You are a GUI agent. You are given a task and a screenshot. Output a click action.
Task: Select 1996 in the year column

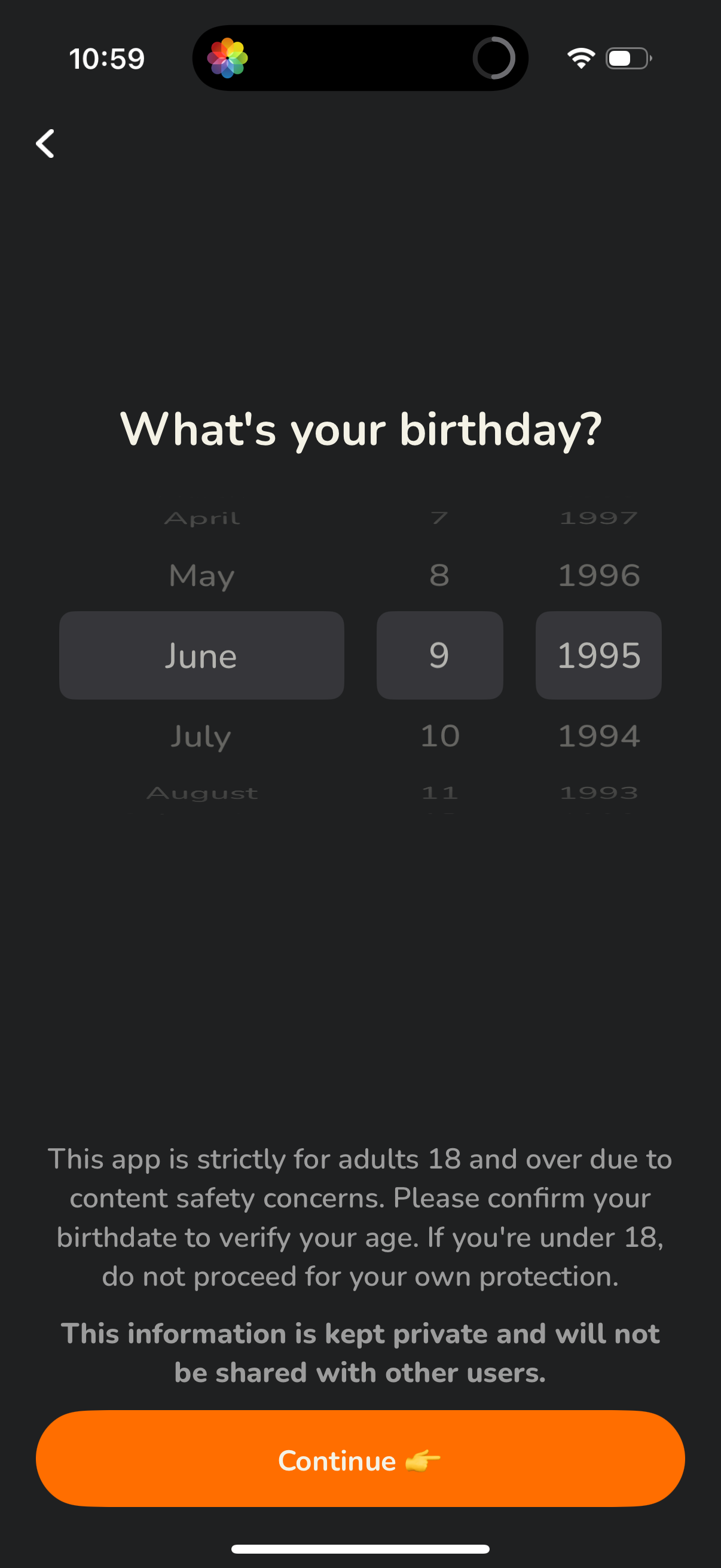pyautogui.click(x=598, y=575)
